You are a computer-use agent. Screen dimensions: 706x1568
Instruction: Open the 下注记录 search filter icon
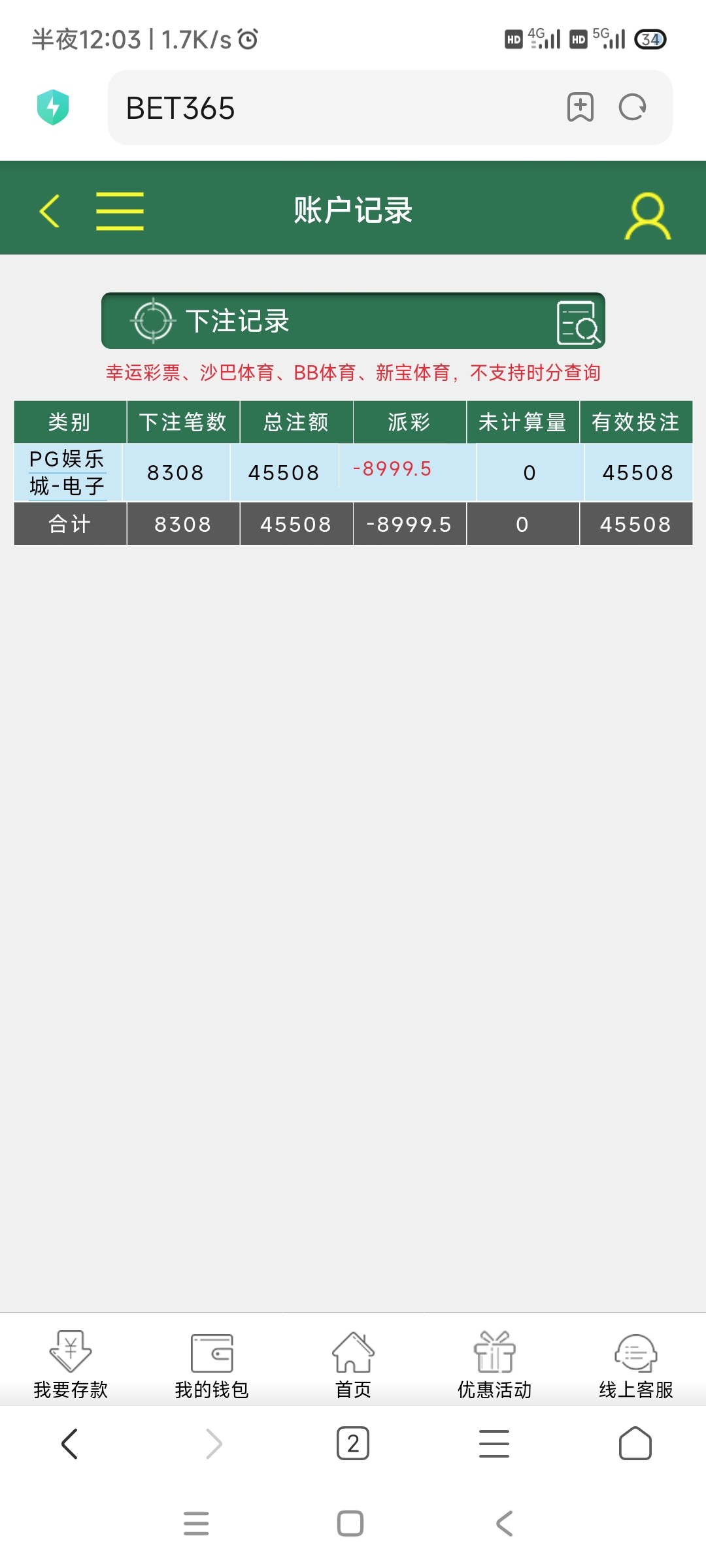(x=578, y=322)
